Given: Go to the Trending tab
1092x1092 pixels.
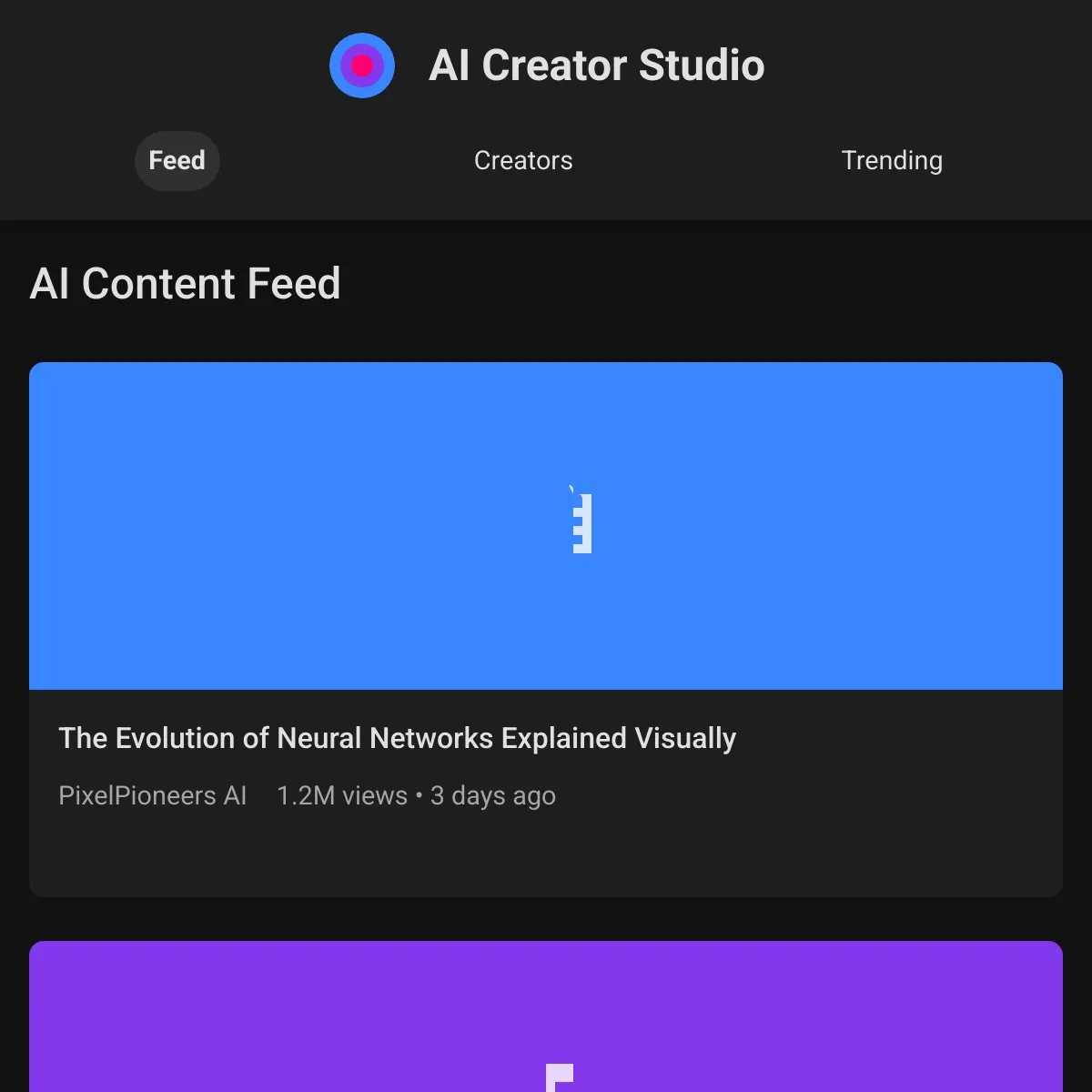Looking at the screenshot, I should tap(892, 161).
